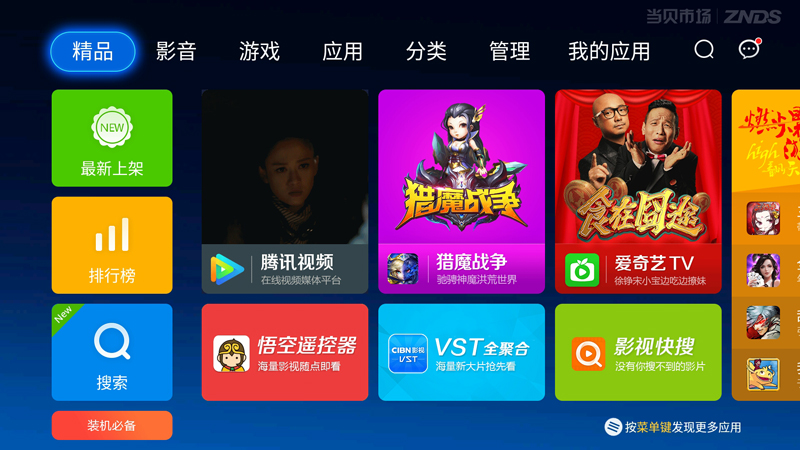Open the 影视快搜 card
Viewport: 800px width, 450px height.
tap(638, 352)
